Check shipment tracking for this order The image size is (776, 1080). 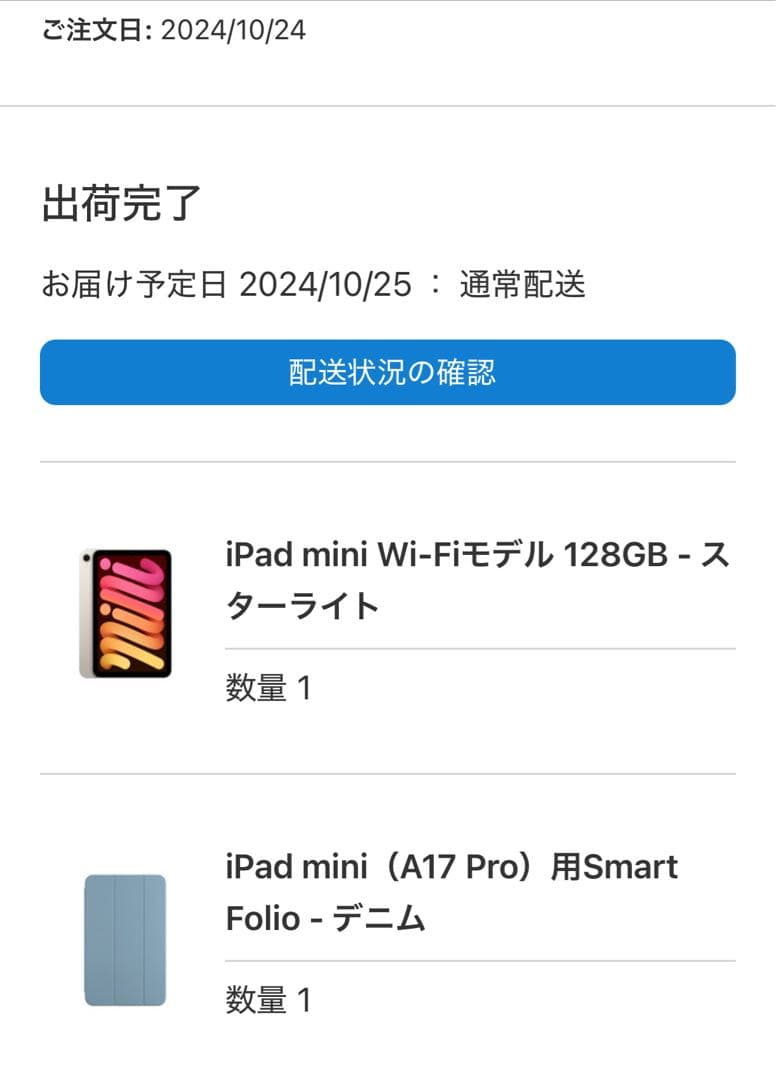click(388, 371)
